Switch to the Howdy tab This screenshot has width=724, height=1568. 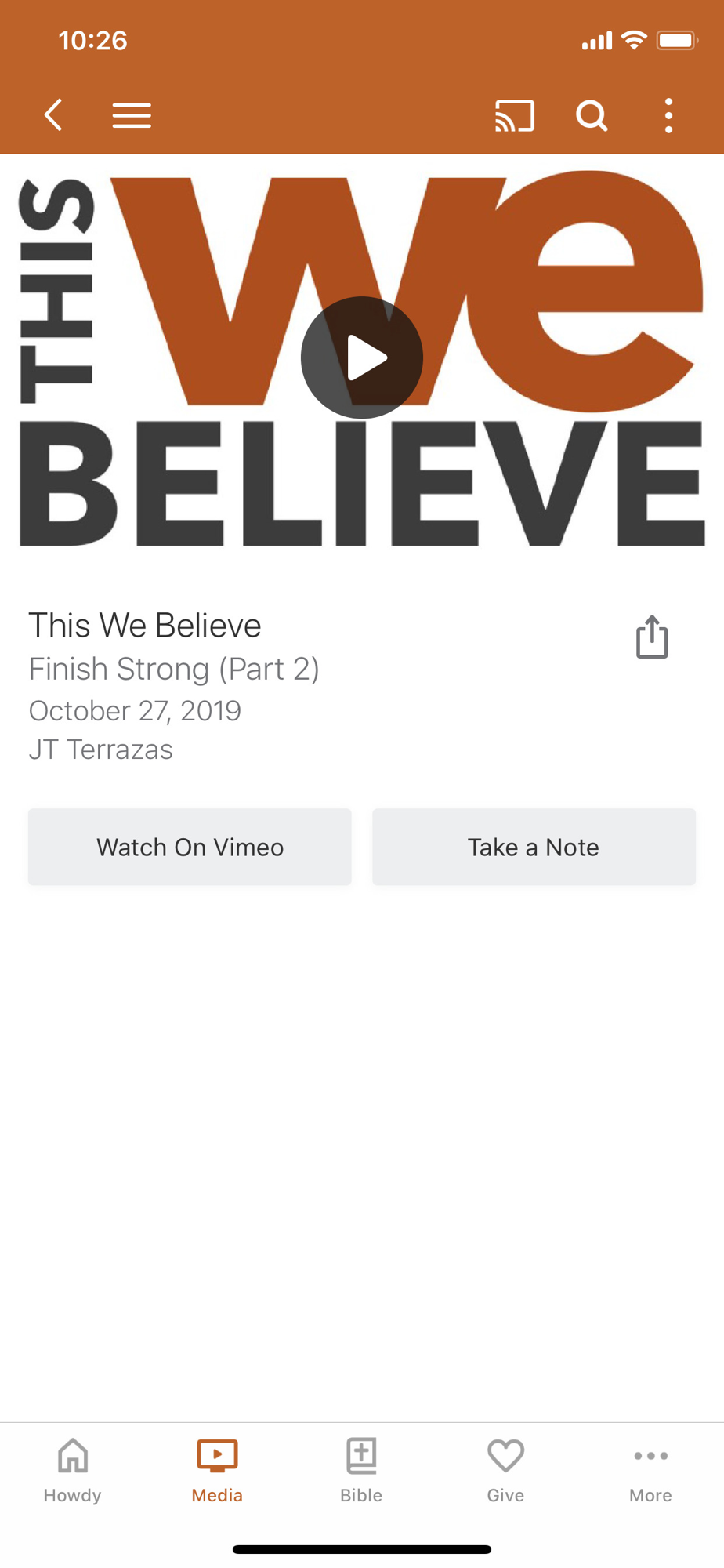click(73, 1471)
